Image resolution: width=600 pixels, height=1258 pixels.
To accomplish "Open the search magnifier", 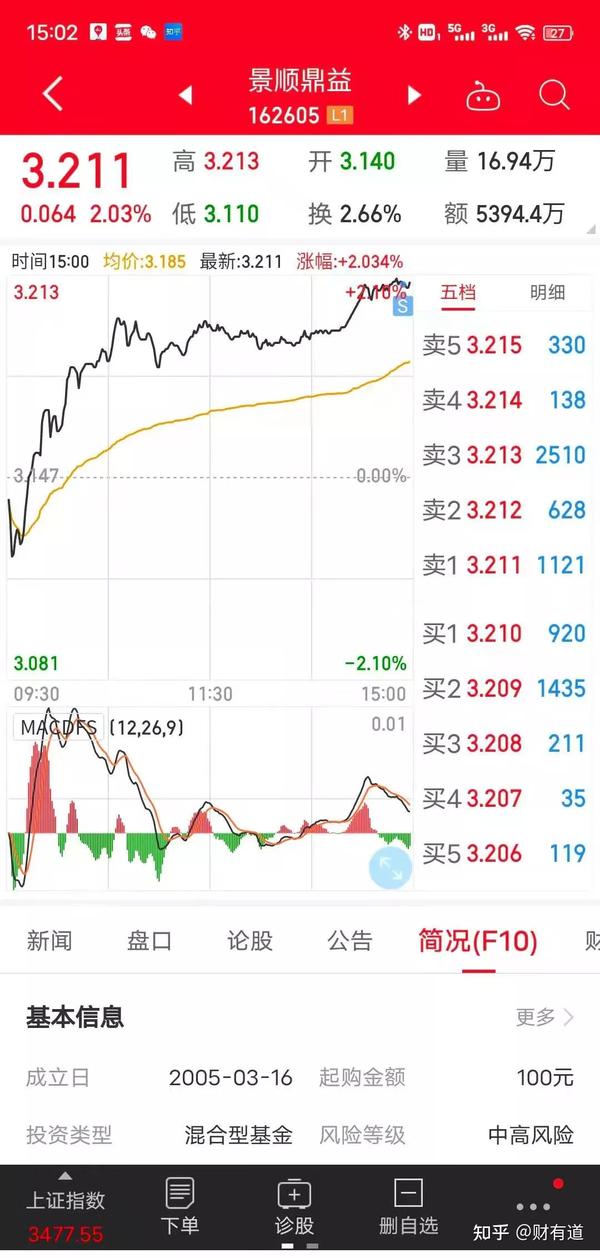I will (x=553, y=95).
